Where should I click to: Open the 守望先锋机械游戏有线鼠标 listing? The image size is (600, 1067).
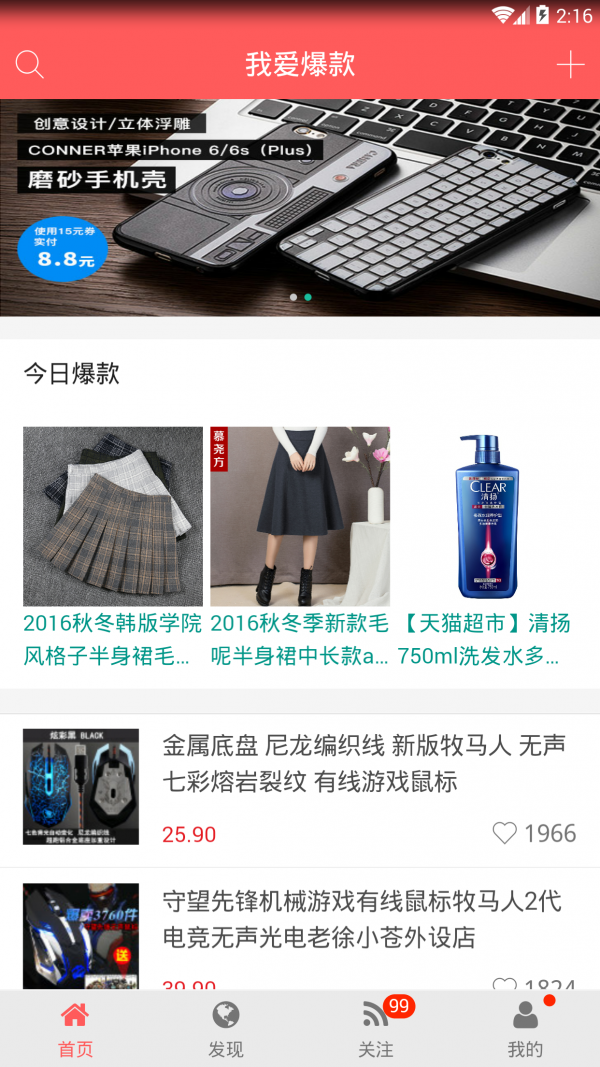(x=362, y=919)
